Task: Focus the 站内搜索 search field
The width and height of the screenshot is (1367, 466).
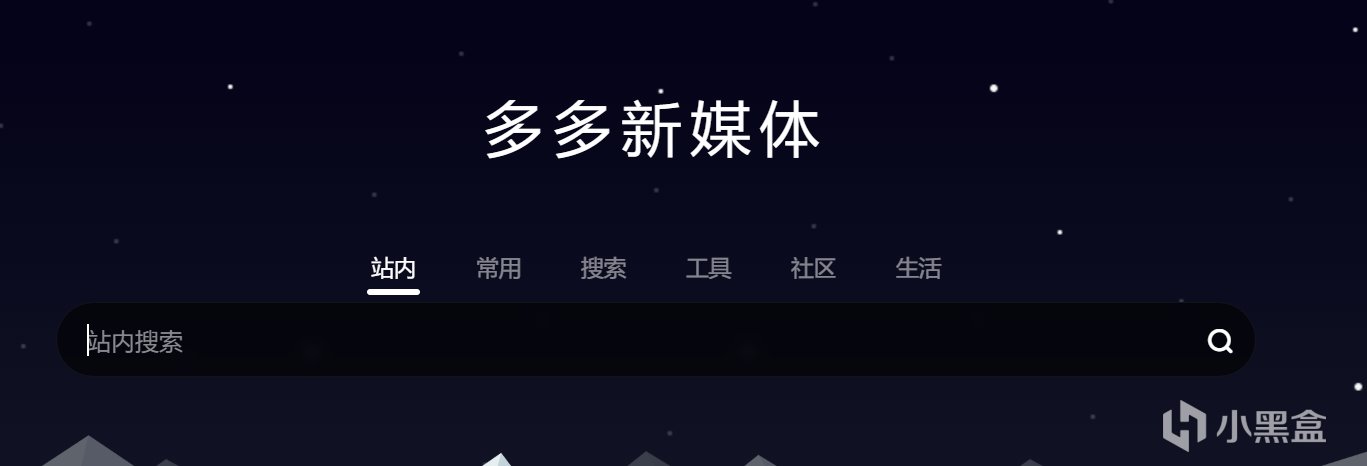Action: click(600, 341)
